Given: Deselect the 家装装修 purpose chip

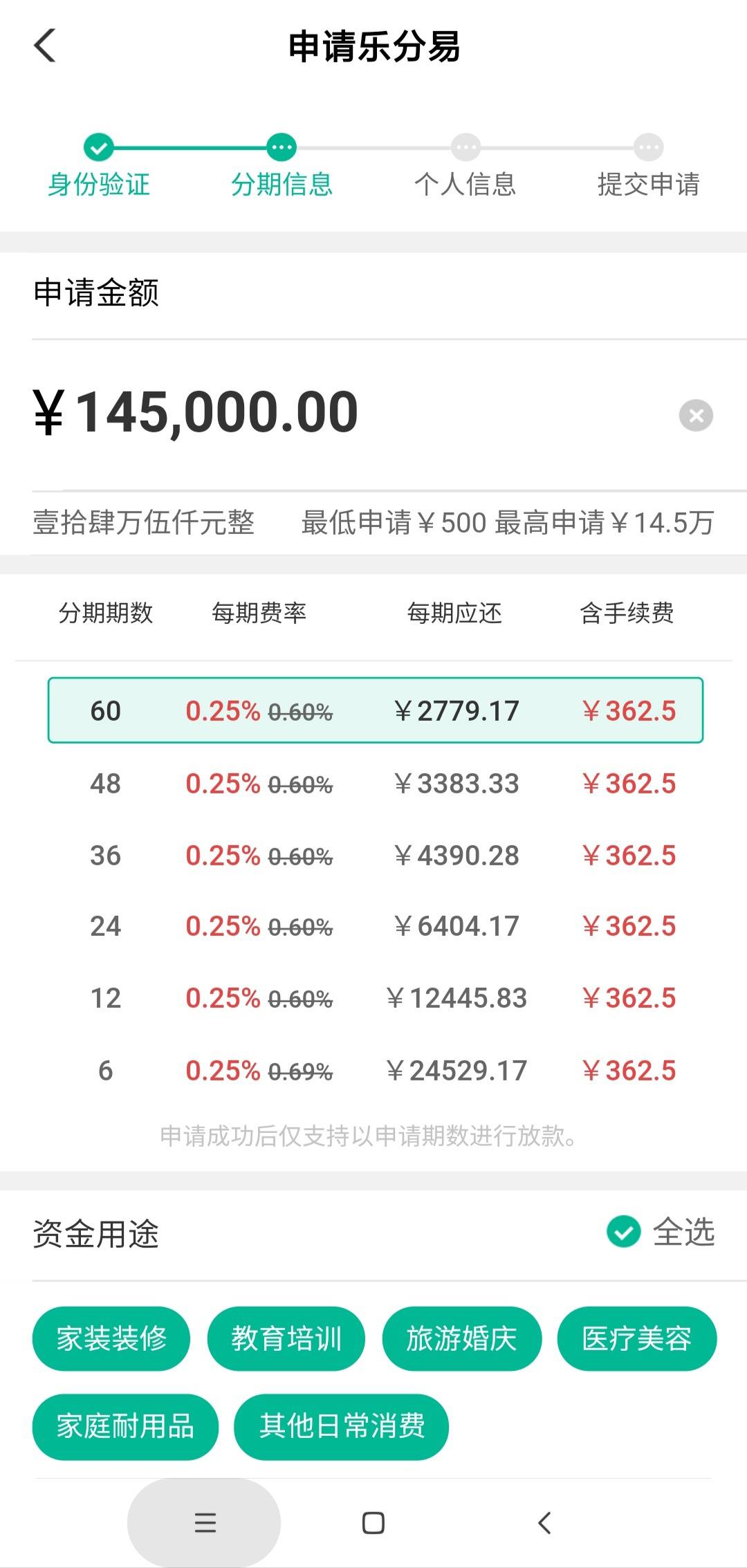Looking at the screenshot, I should tap(111, 1338).
